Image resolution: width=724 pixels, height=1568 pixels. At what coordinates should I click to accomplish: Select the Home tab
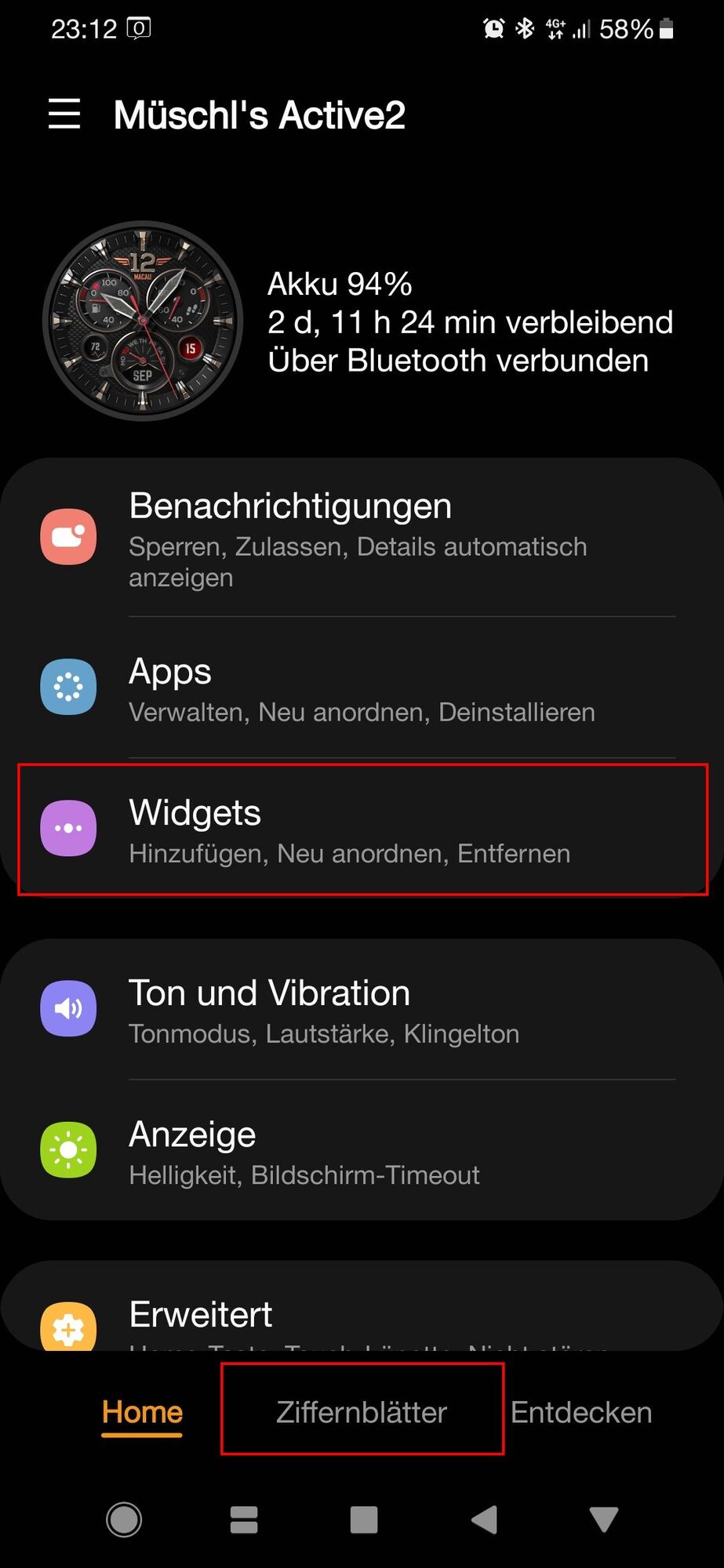(x=142, y=1412)
